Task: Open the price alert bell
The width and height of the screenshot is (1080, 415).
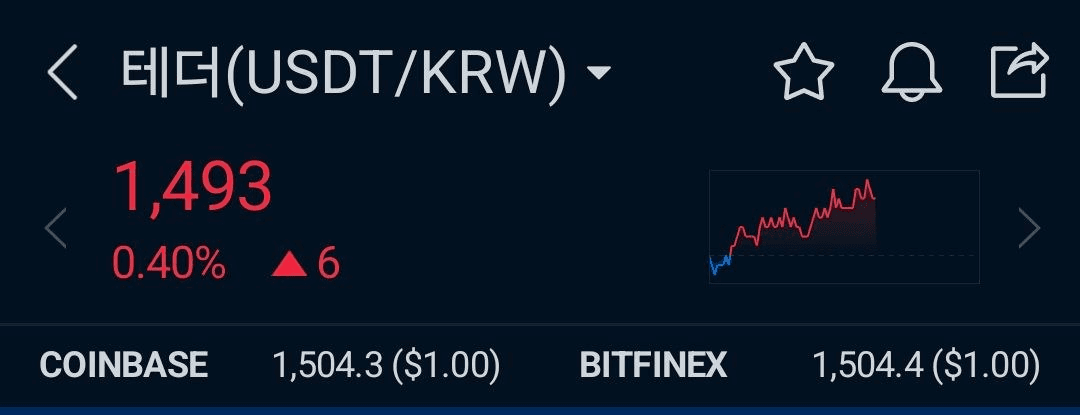Action: (x=912, y=74)
